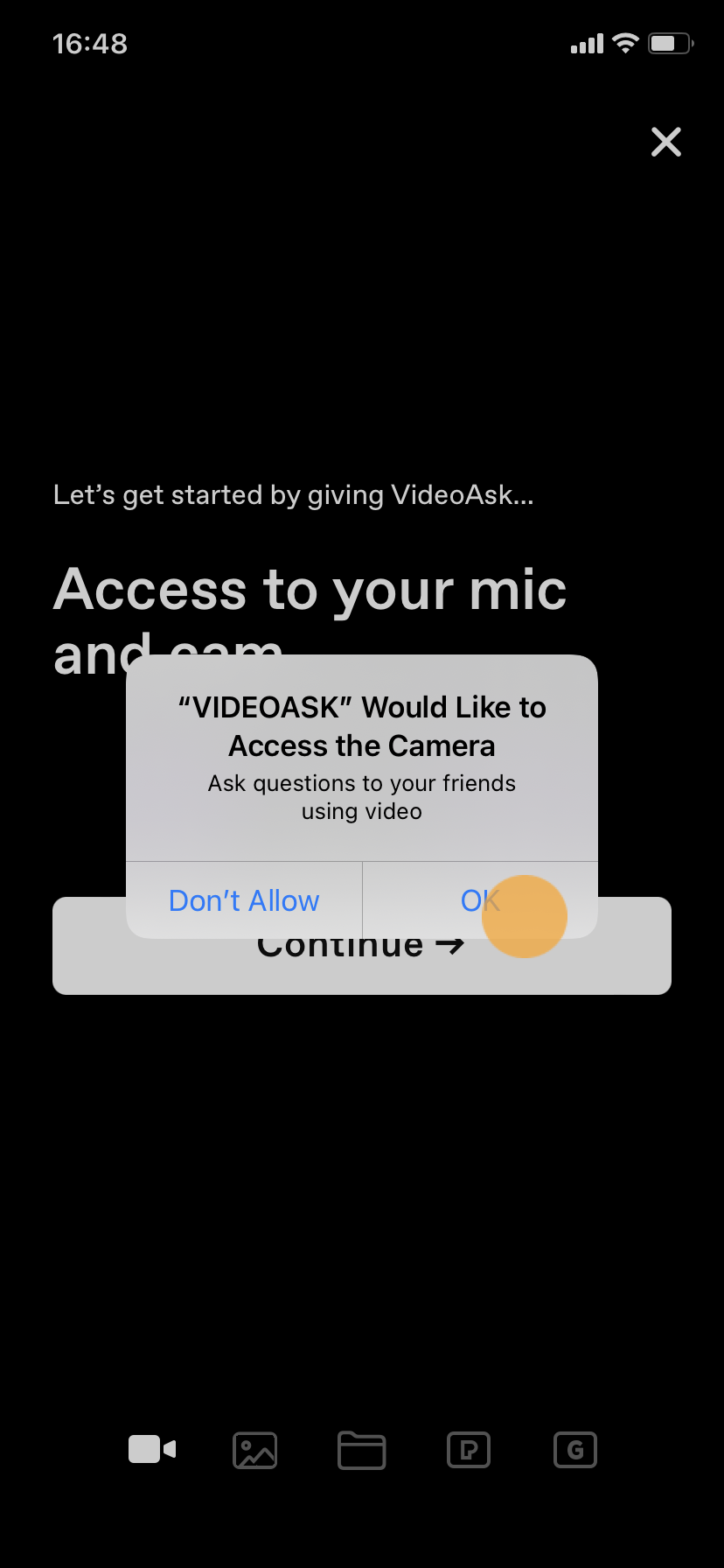Image resolution: width=724 pixels, height=1568 pixels.
Task: Close the onboarding screen with X
Action: [665, 142]
